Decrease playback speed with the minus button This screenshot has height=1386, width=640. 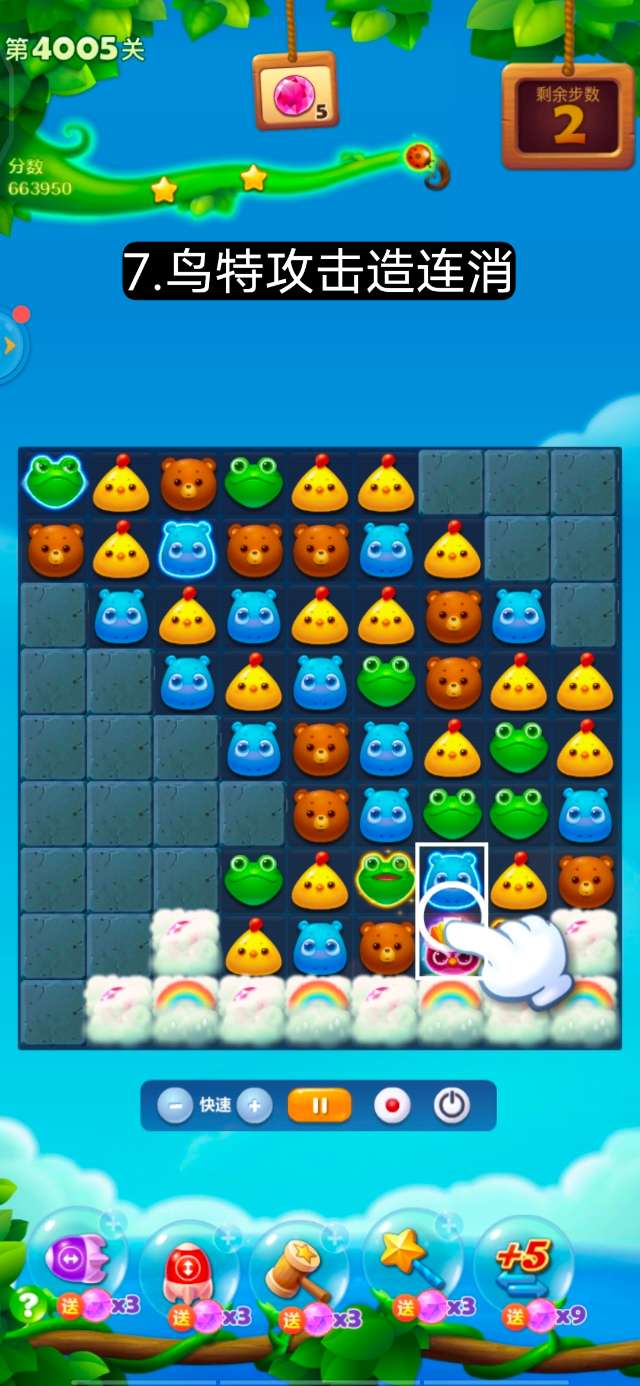[174, 1106]
